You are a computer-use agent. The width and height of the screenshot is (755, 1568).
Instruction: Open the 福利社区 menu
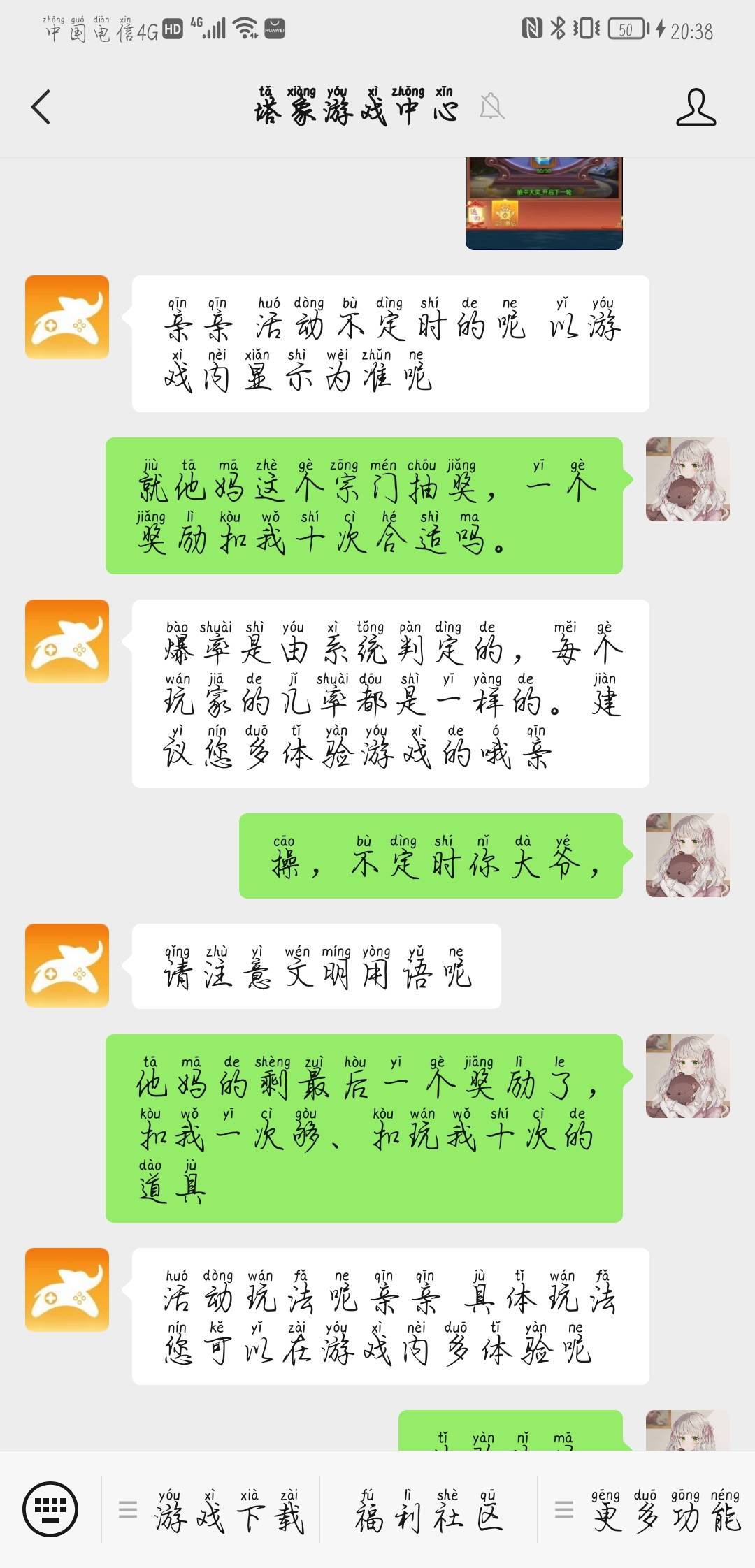point(429,1511)
